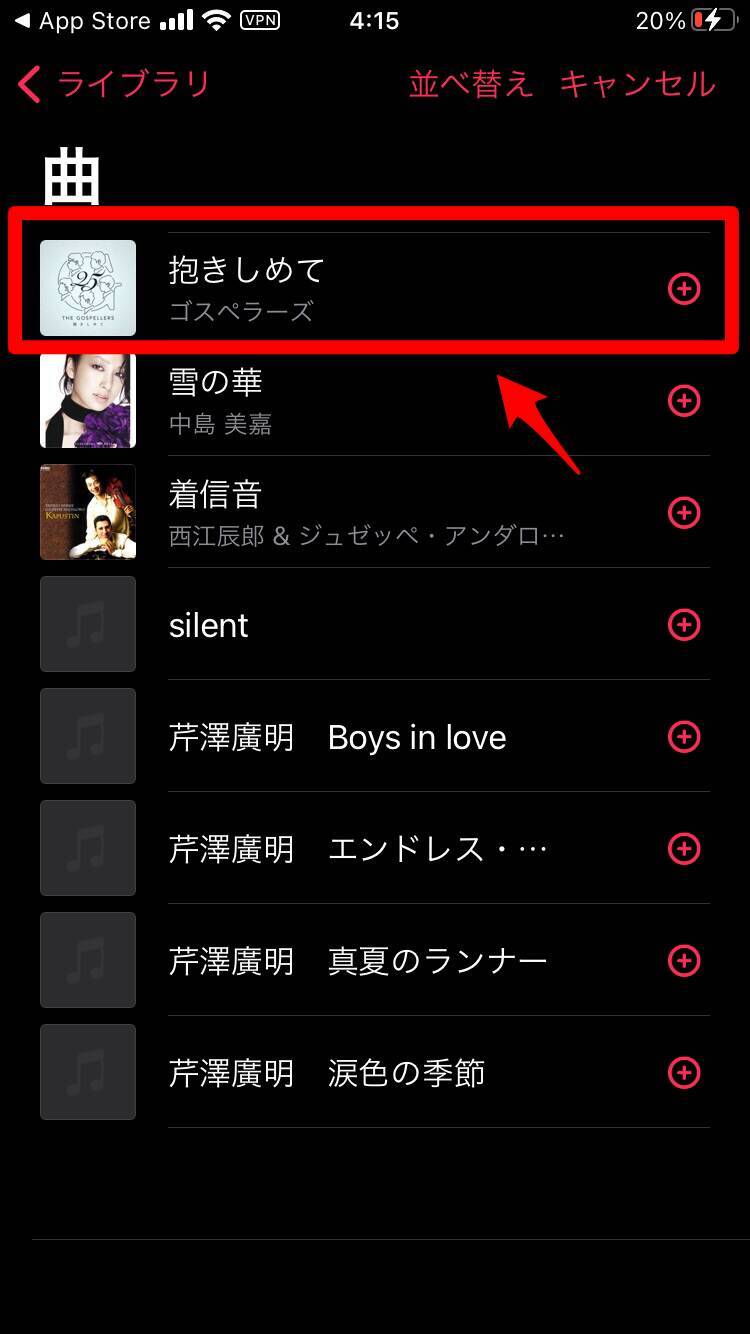Image resolution: width=750 pixels, height=1334 pixels.
Task: Add 抱きしめて with the plus icon
Action: [x=684, y=289]
